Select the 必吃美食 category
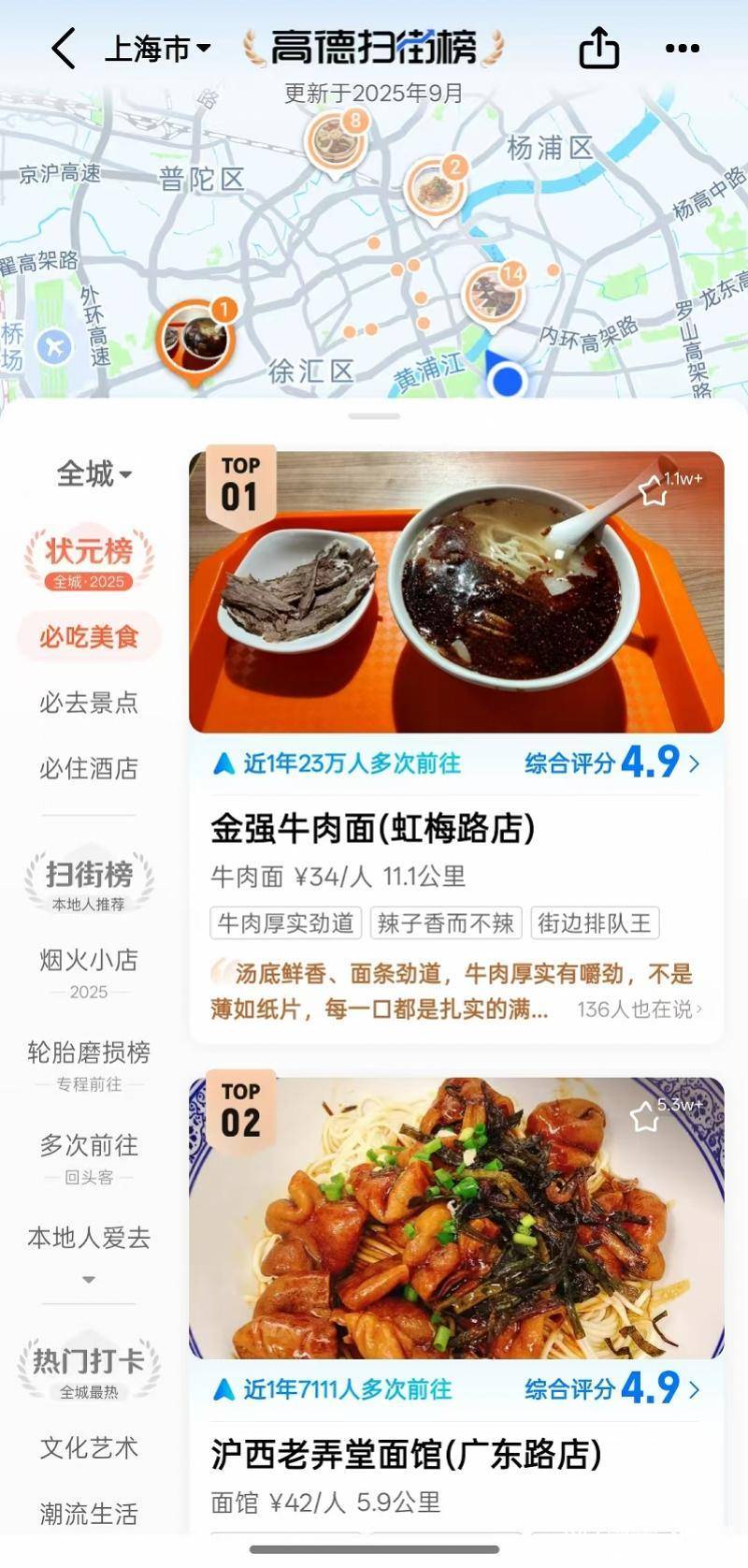 pos(89,637)
